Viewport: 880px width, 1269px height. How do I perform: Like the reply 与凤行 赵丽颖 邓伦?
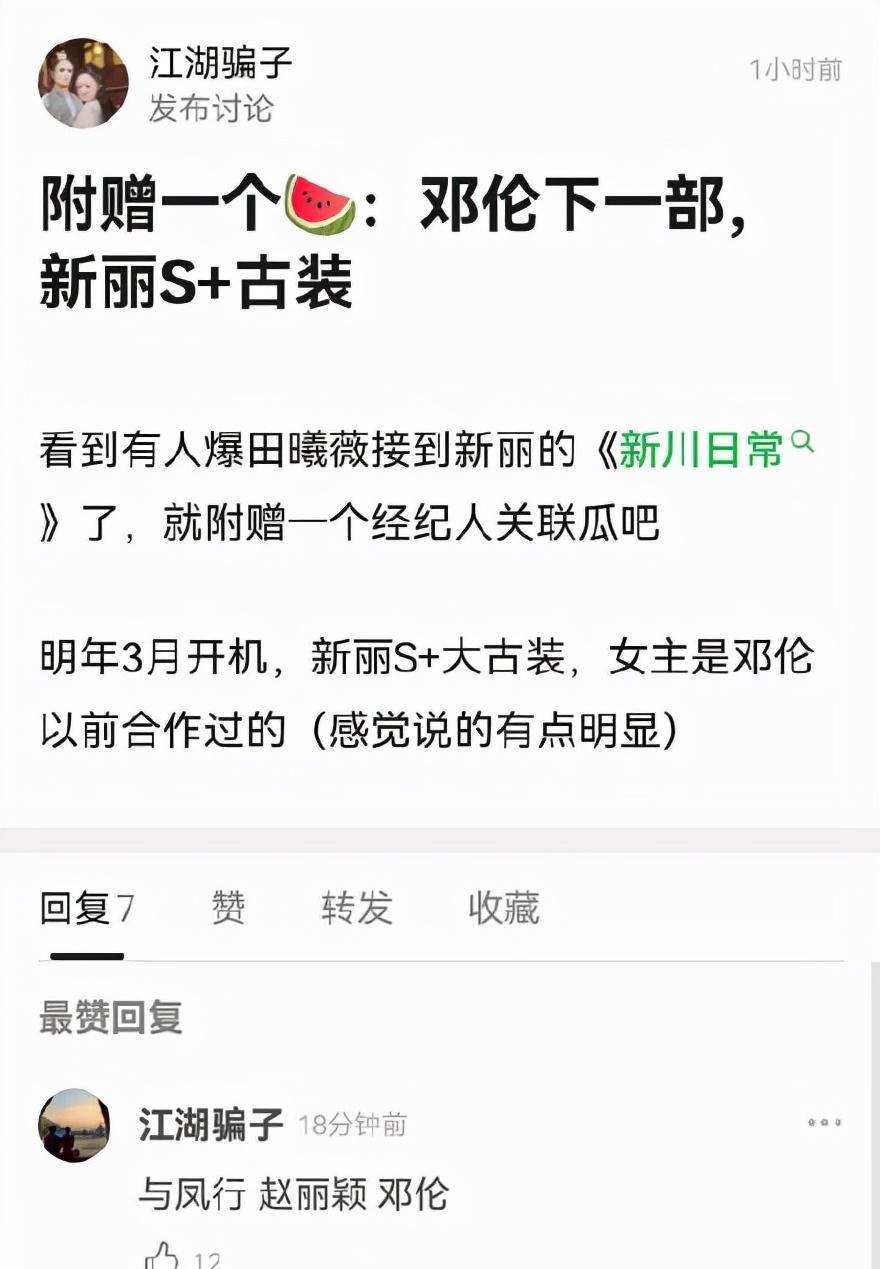(163, 1255)
